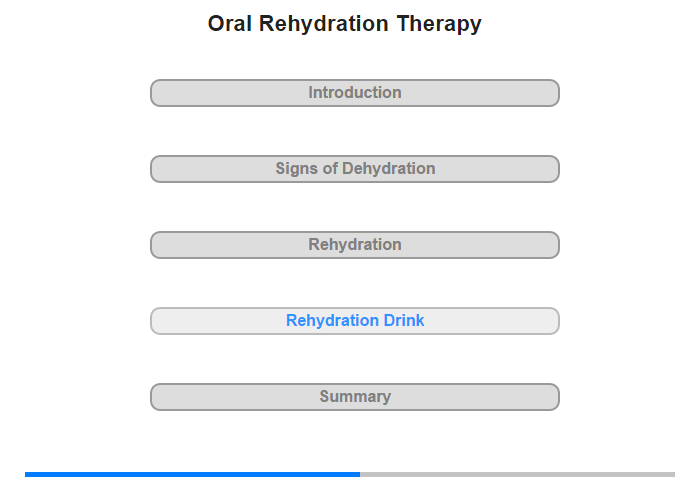Select the Rehydration section
The image size is (700, 480).
click(x=354, y=245)
